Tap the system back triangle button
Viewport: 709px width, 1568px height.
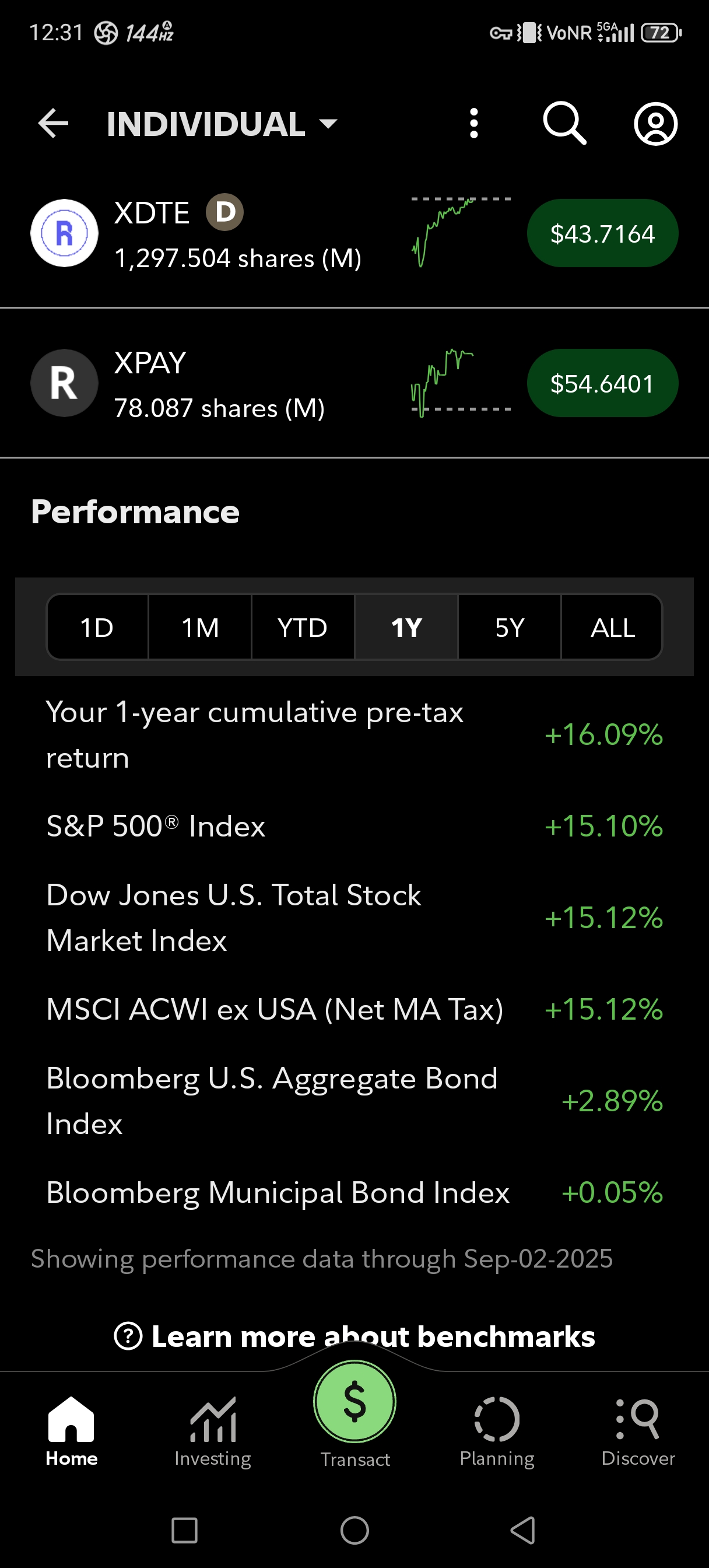pos(524,1530)
